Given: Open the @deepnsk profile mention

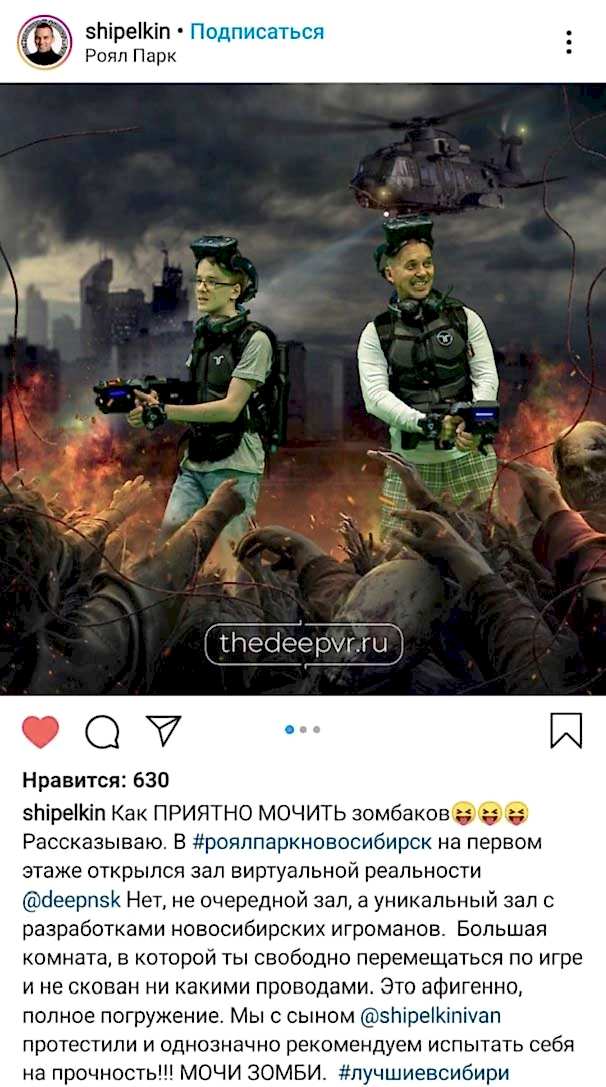Looking at the screenshot, I should coord(72,900).
